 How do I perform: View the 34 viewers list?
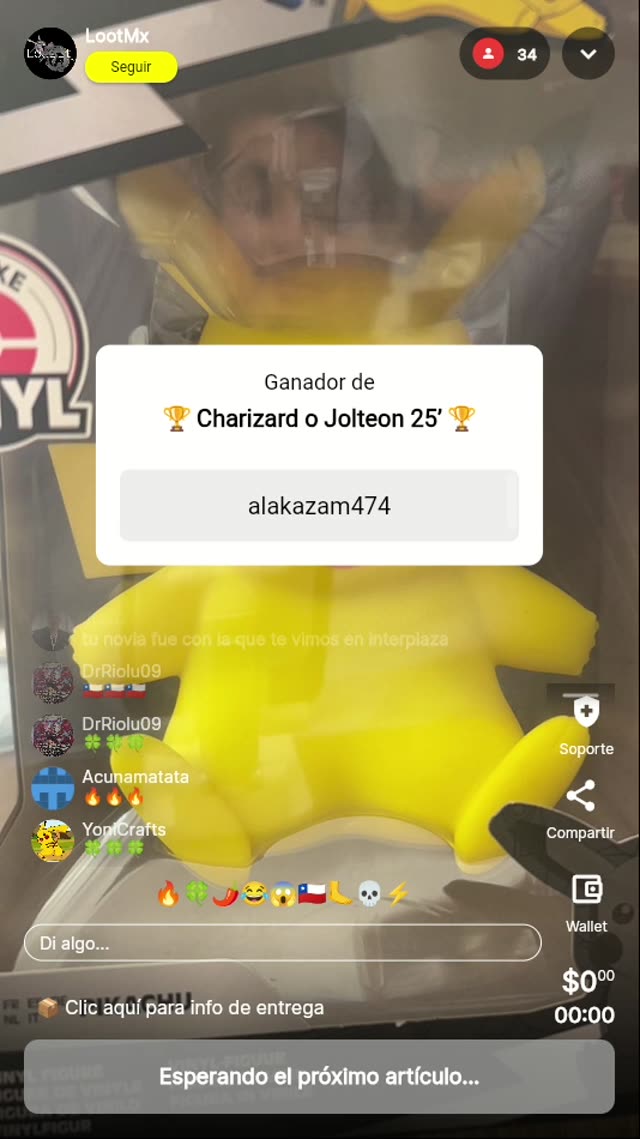tap(505, 54)
